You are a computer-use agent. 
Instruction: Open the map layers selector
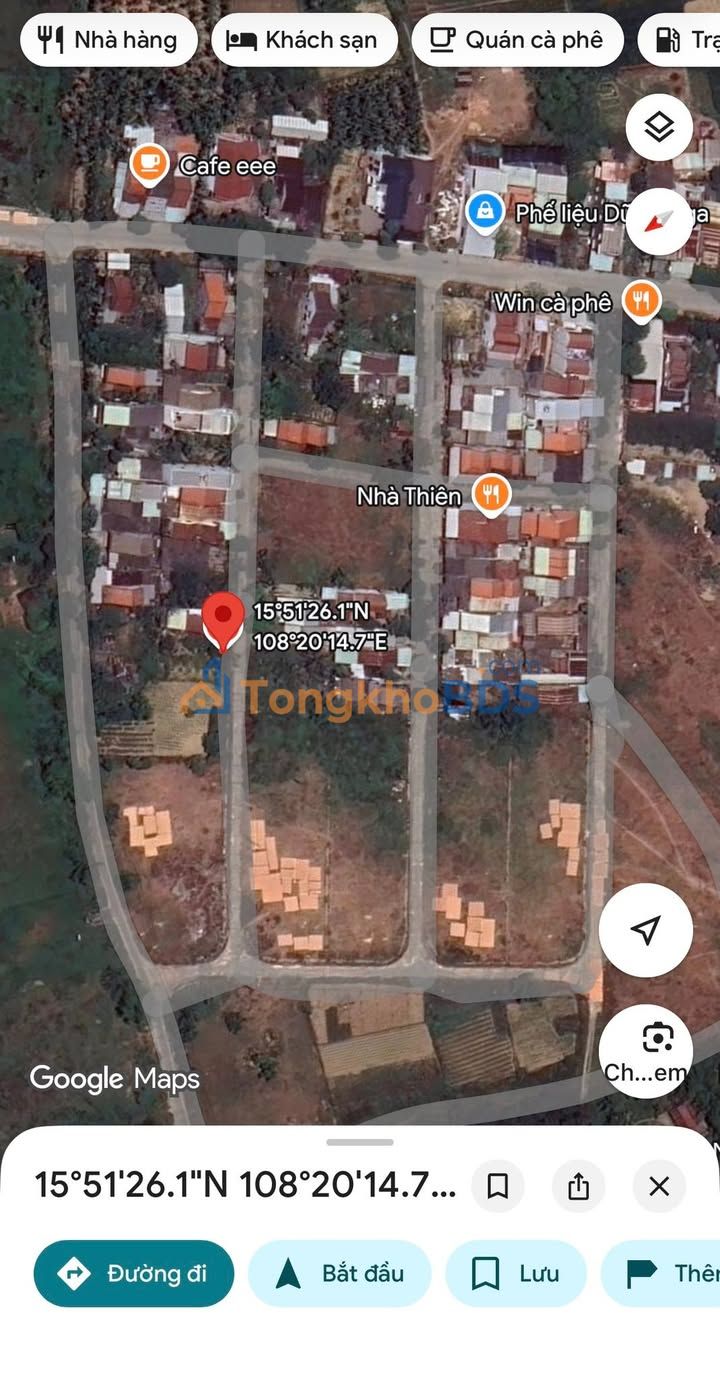tap(659, 127)
